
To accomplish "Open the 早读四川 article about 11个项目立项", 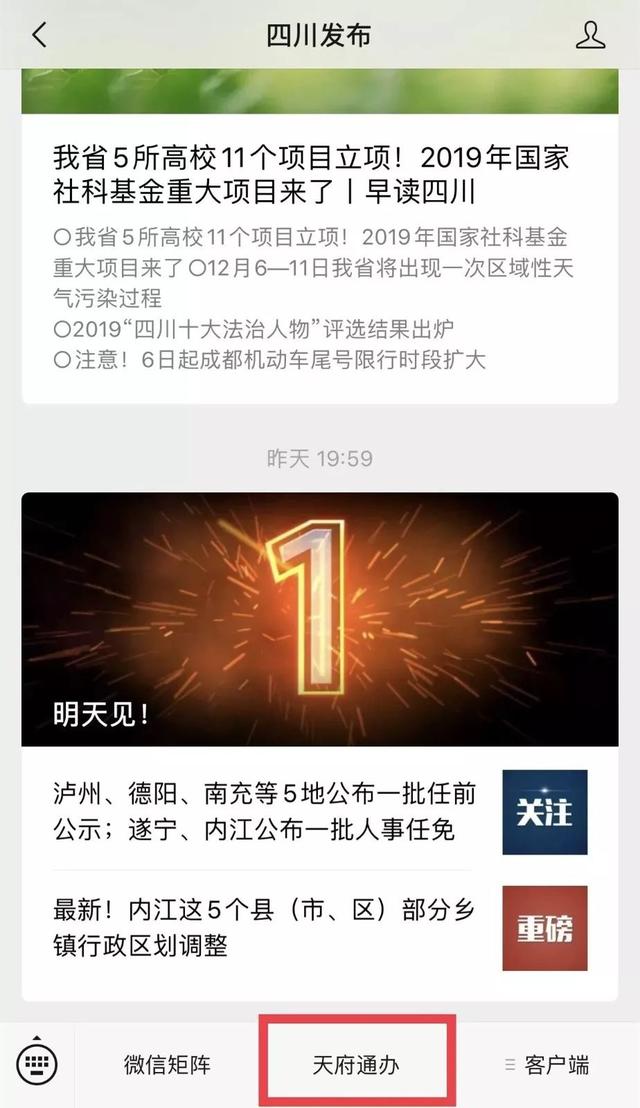I will (x=310, y=173).
